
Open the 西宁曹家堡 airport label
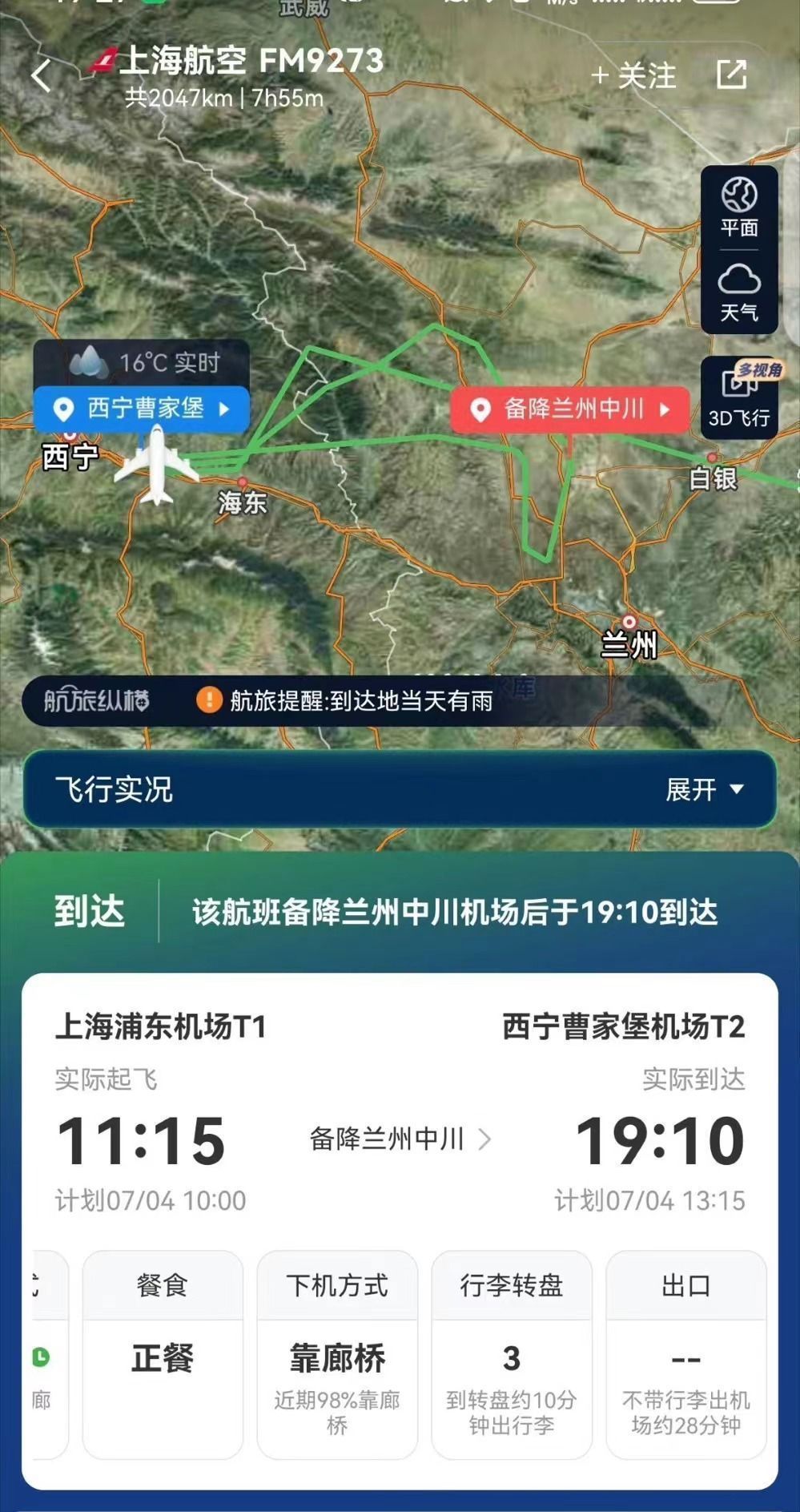click(x=143, y=409)
